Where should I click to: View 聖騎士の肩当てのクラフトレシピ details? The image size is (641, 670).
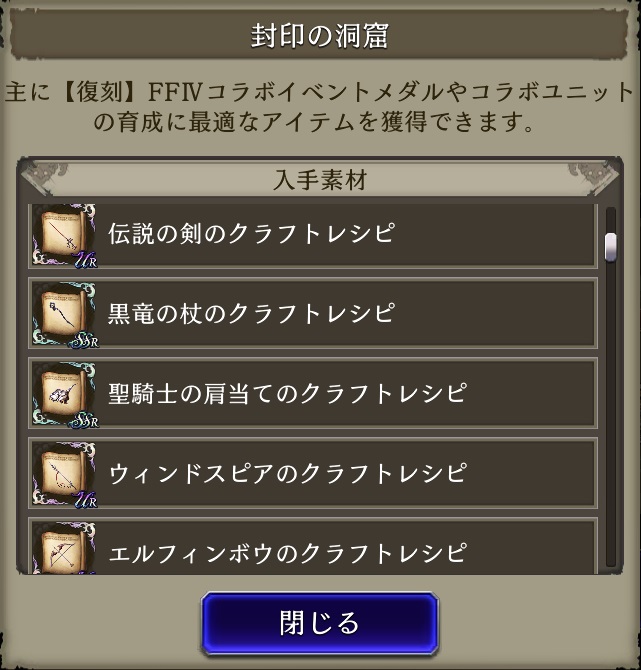pos(312,392)
